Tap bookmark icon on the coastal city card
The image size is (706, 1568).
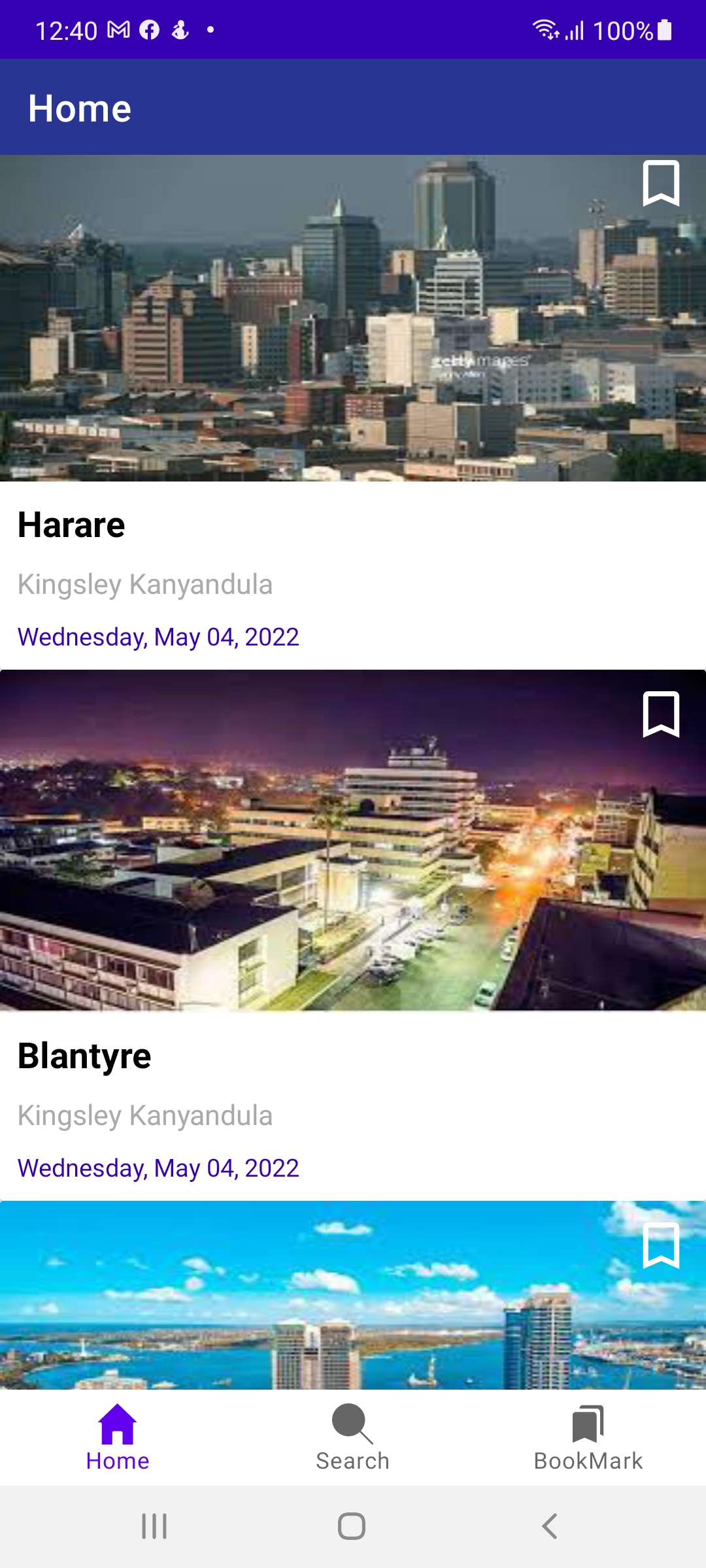(x=661, y=1245)
